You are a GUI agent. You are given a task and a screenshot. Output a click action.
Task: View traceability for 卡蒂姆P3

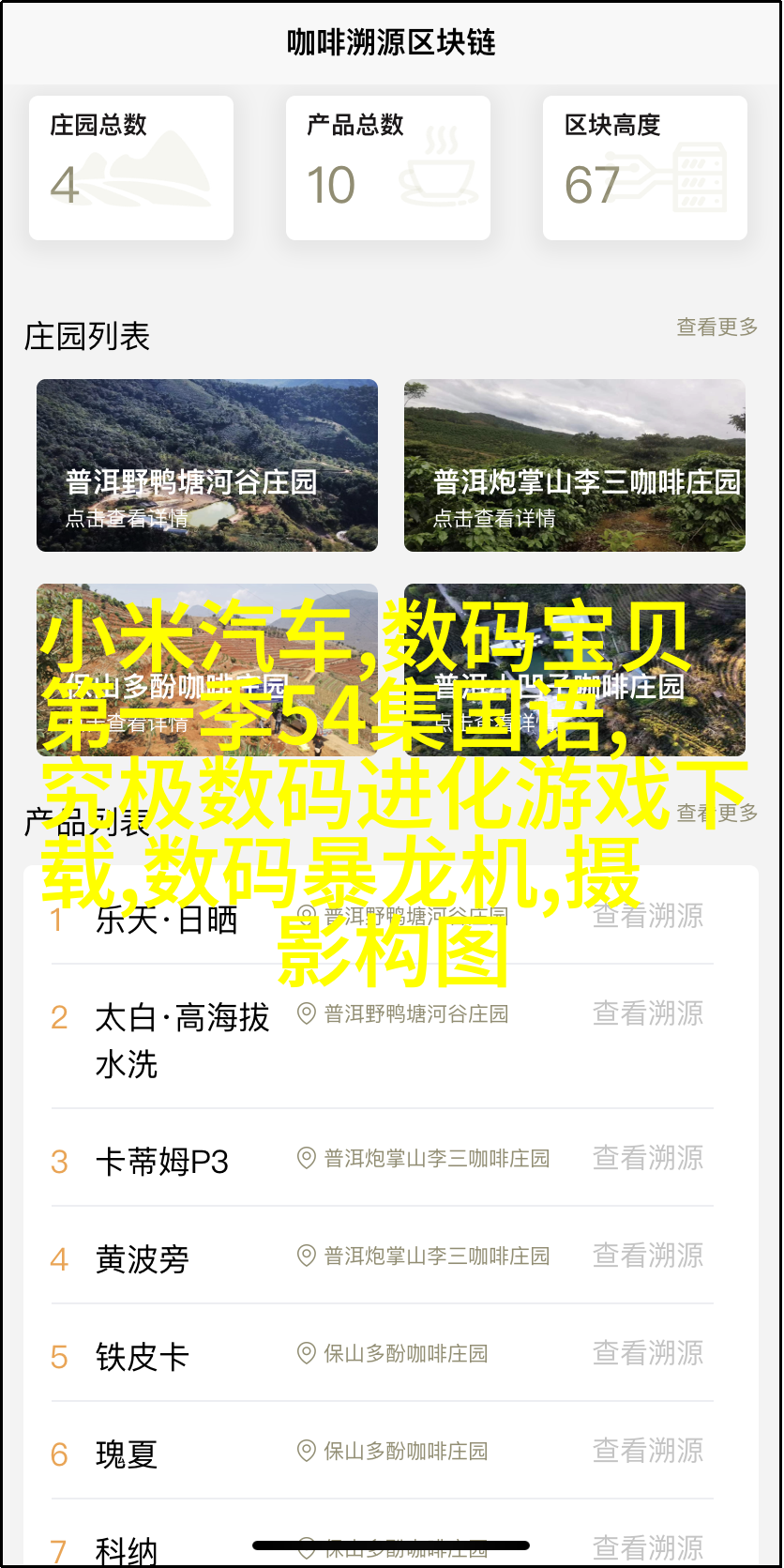pos(647,1158)
